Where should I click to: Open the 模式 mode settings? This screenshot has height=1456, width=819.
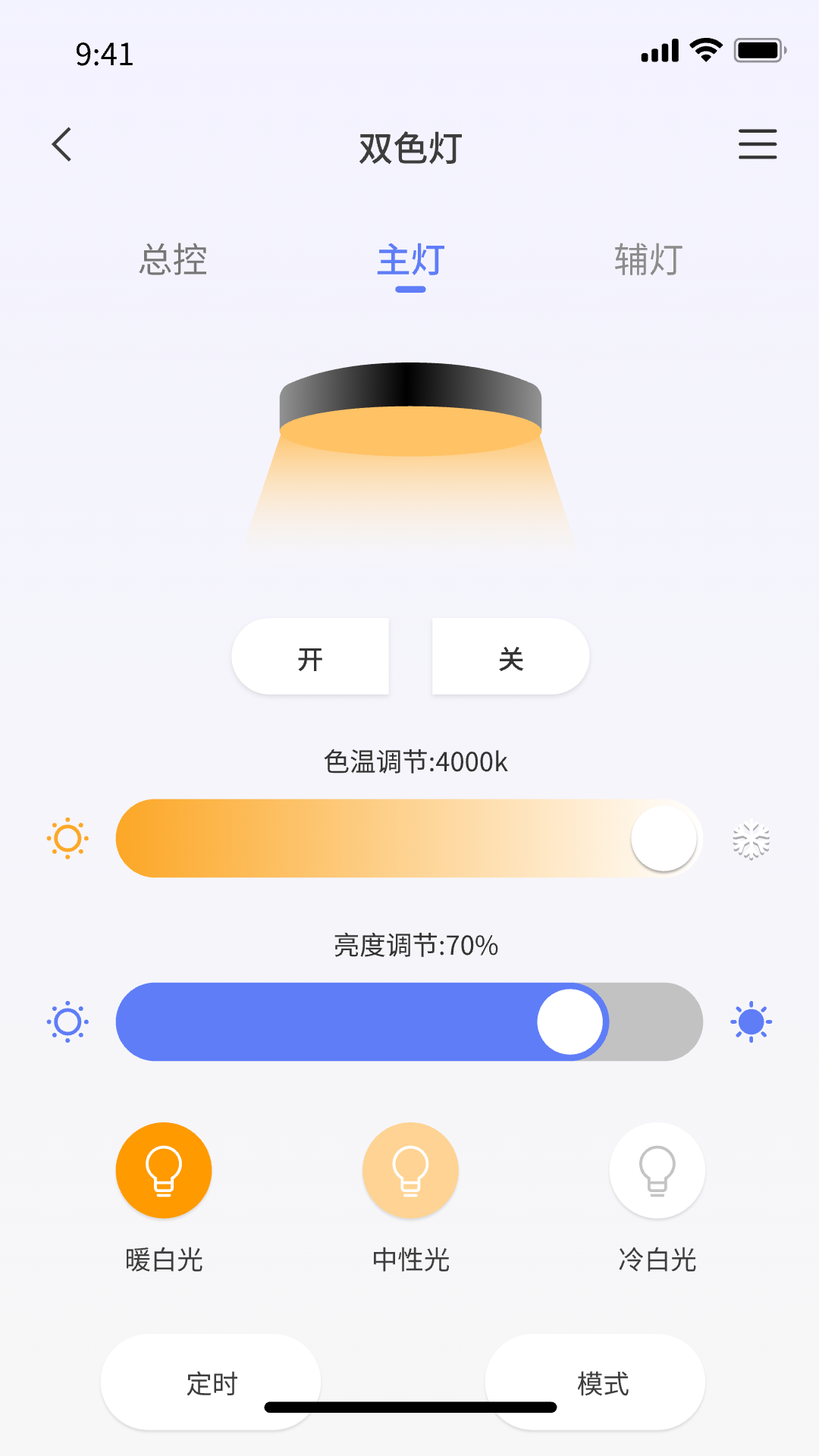pos(602,1382)
